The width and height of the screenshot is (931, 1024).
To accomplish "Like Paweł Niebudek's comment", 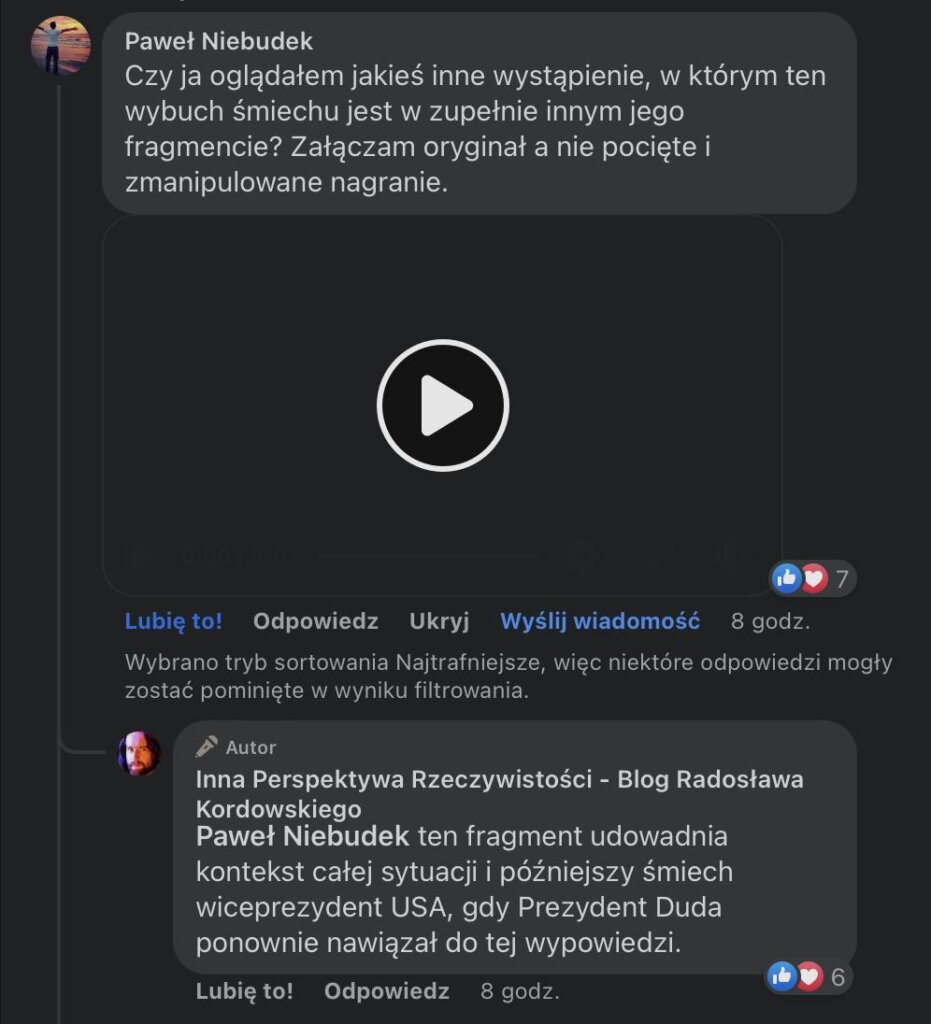I will pyautogui.click(x=173, y=621).
